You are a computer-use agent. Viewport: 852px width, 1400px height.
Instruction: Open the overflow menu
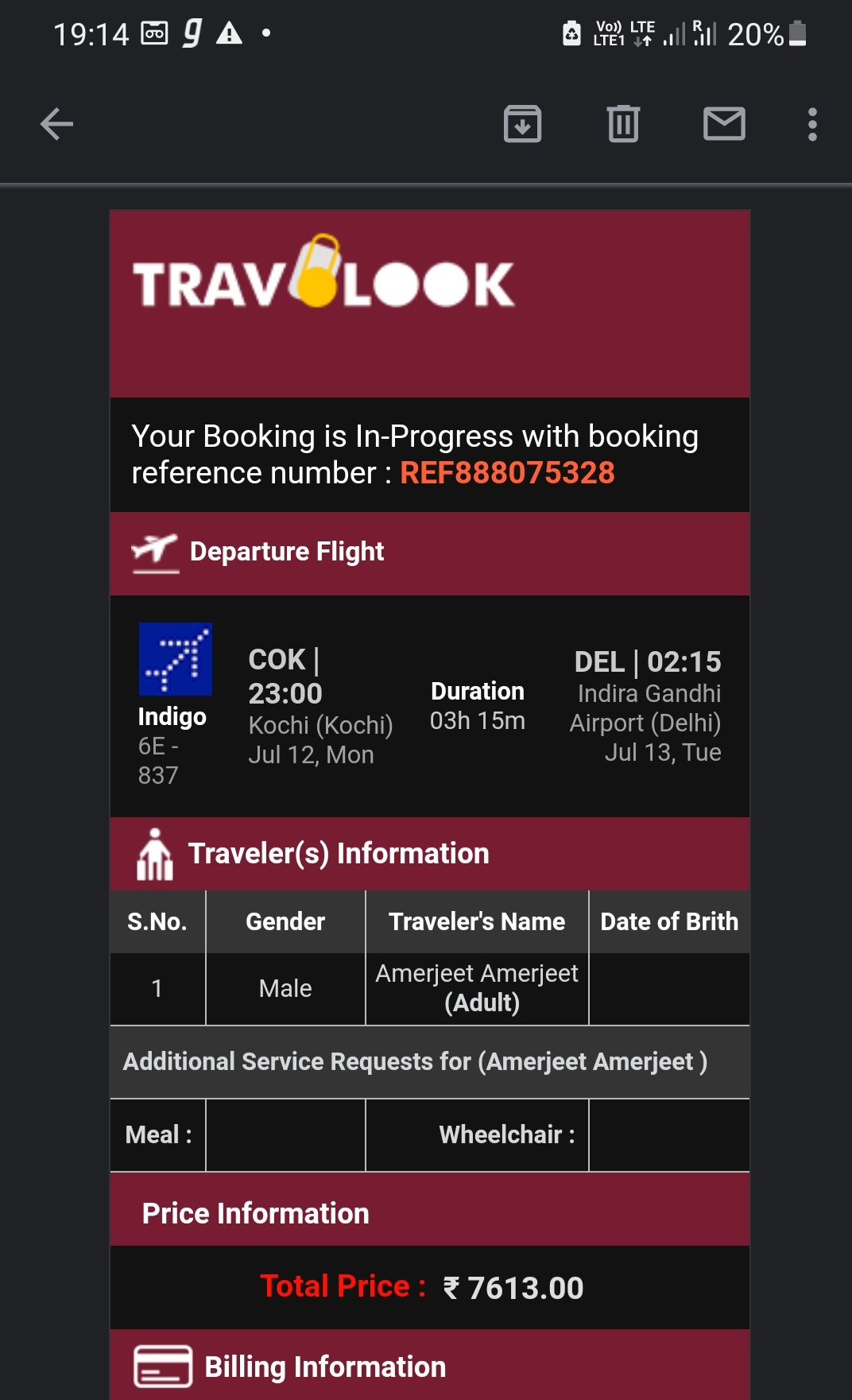811,124
